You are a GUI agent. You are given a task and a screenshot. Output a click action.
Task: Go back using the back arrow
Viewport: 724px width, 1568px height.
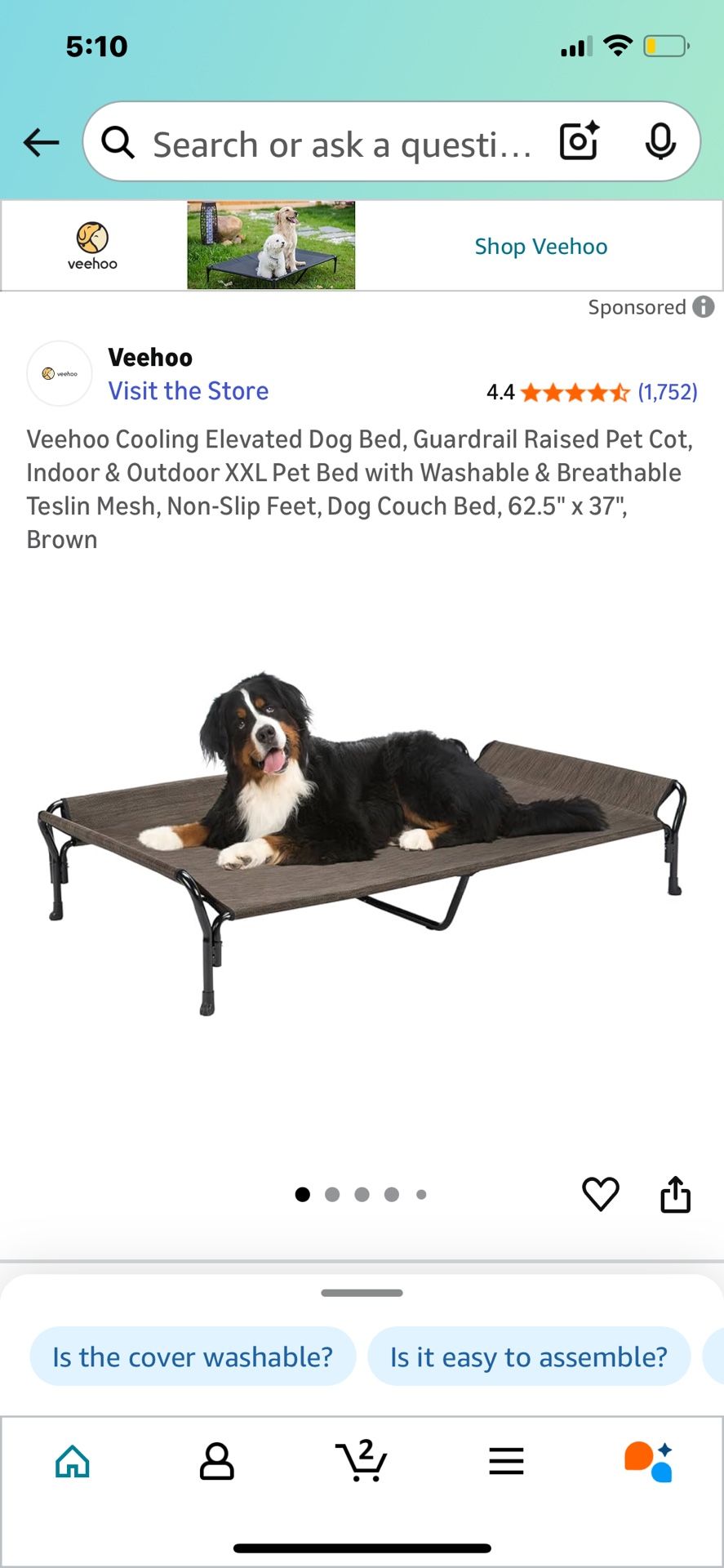click(41, 142)
